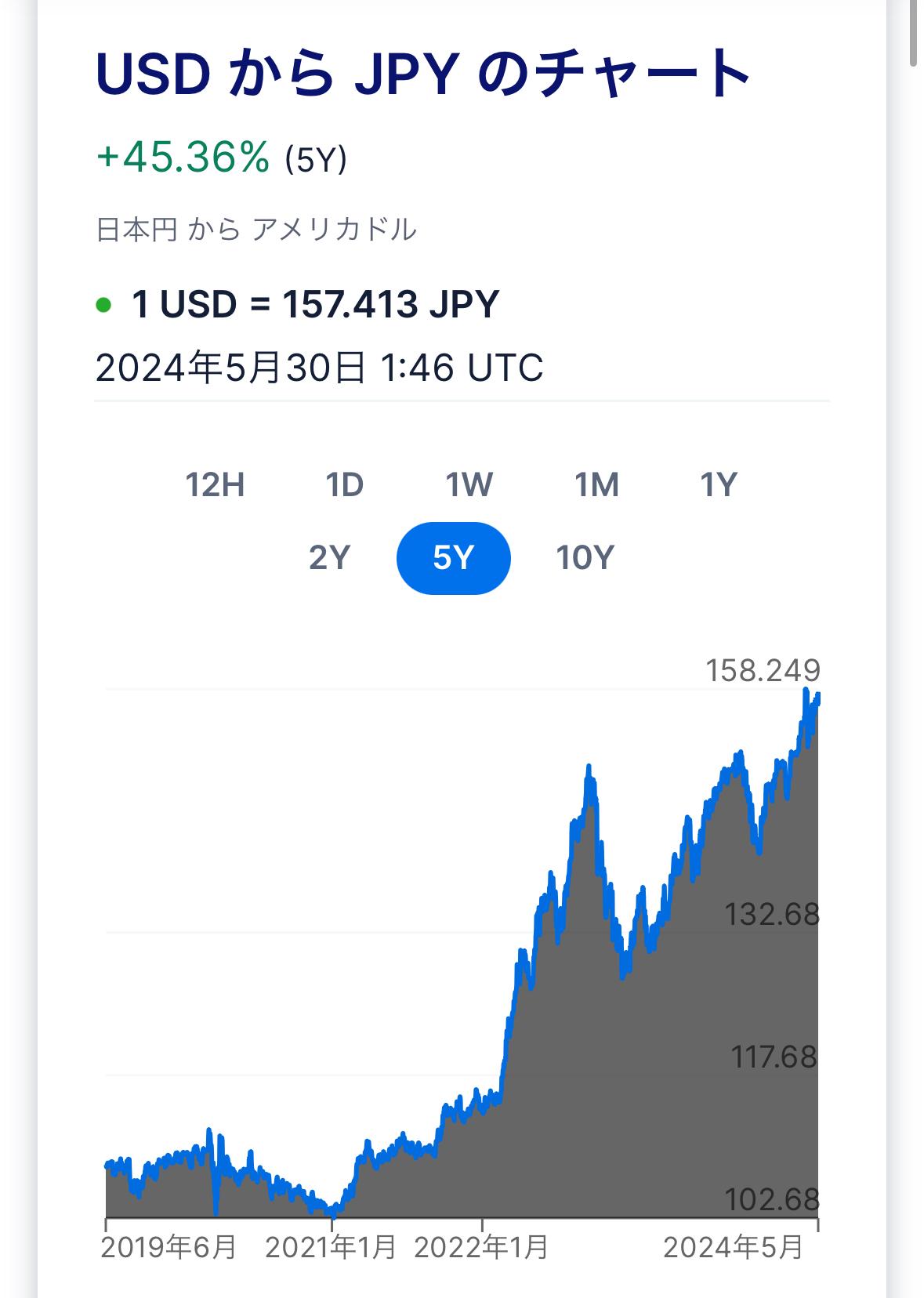Show the 1W chart range
This screenshot has width=924, height=1298.
tap(469, 485)
